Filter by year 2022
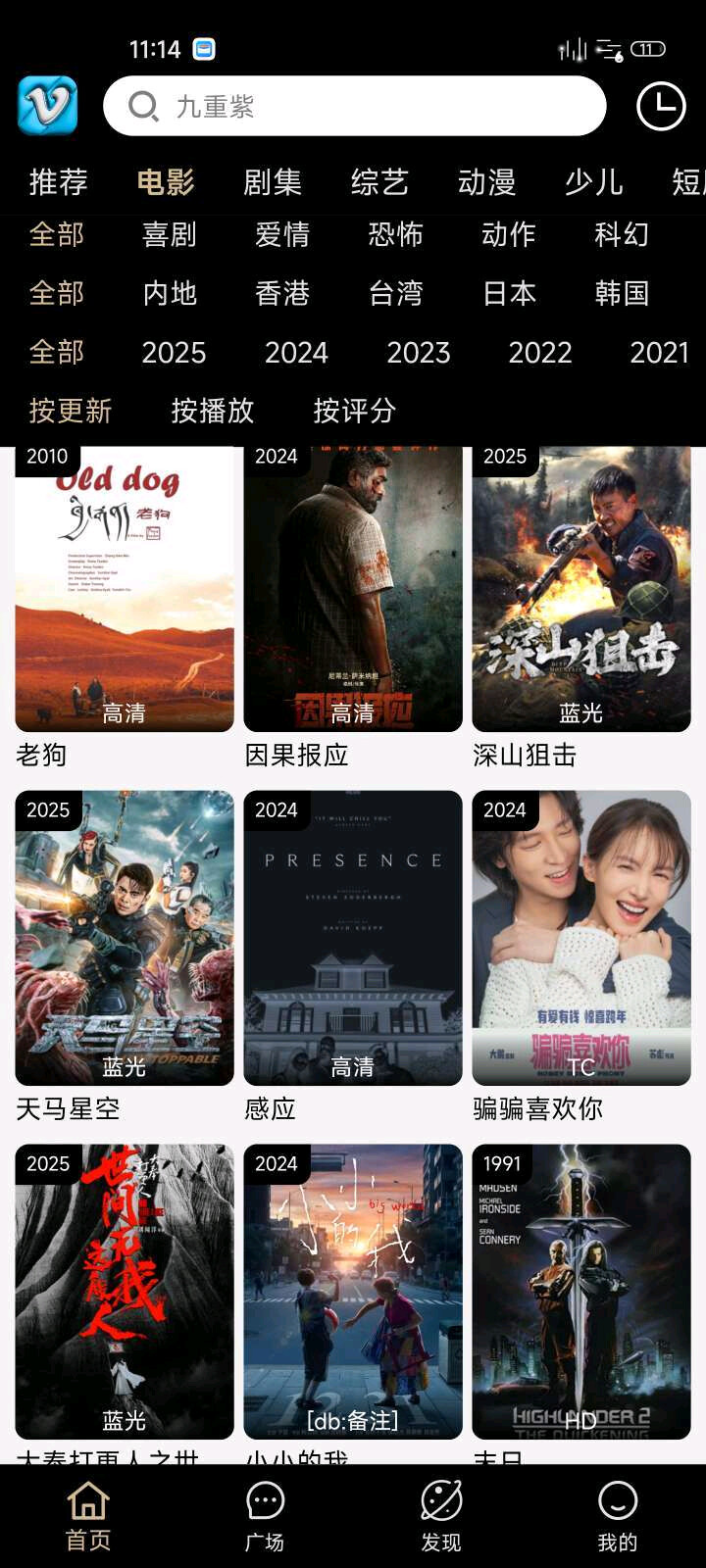The width and height of the screenshot is (706, 1568). tap(539, 353)
